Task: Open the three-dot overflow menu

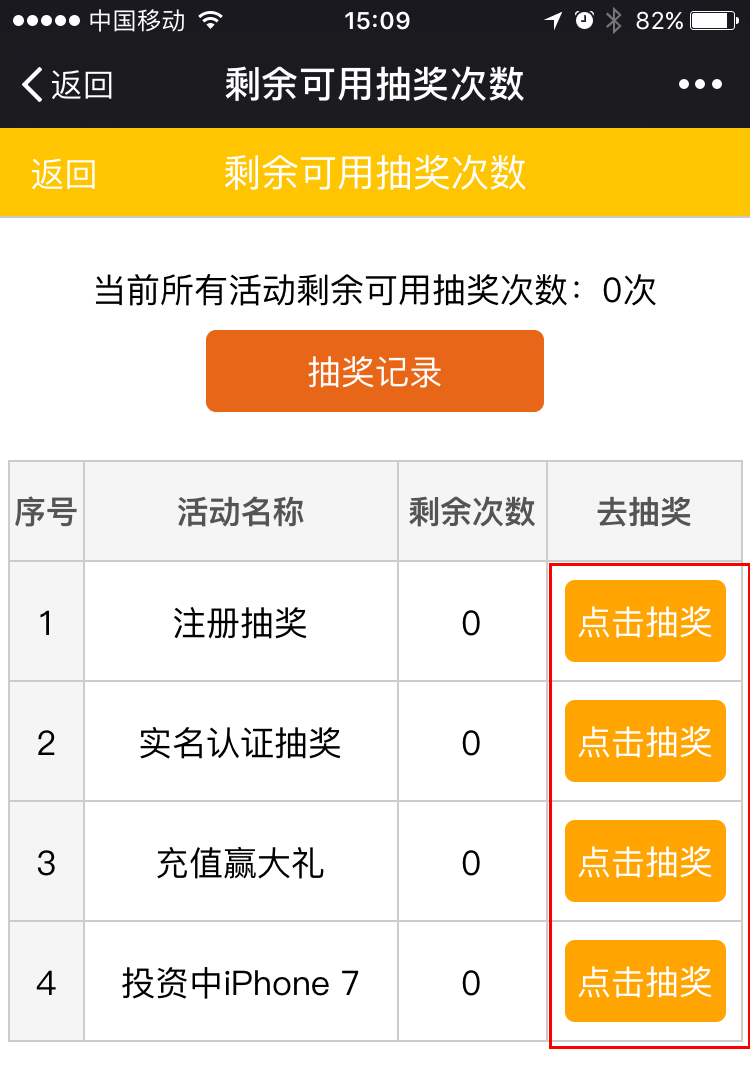Action: click(x=700, y=85)
